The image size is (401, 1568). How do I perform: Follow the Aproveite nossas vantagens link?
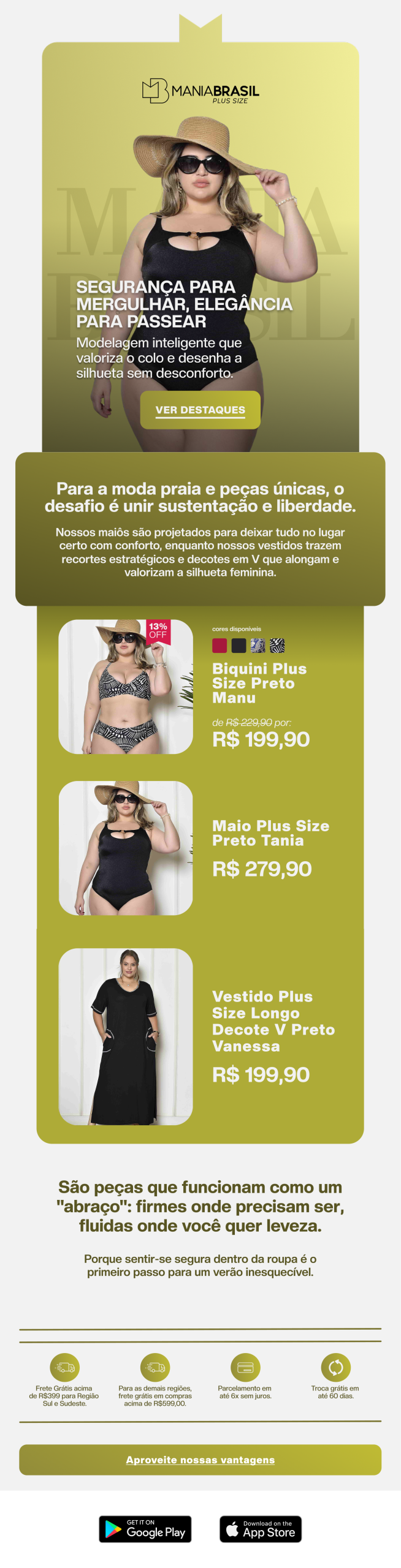click(200, 1460)
